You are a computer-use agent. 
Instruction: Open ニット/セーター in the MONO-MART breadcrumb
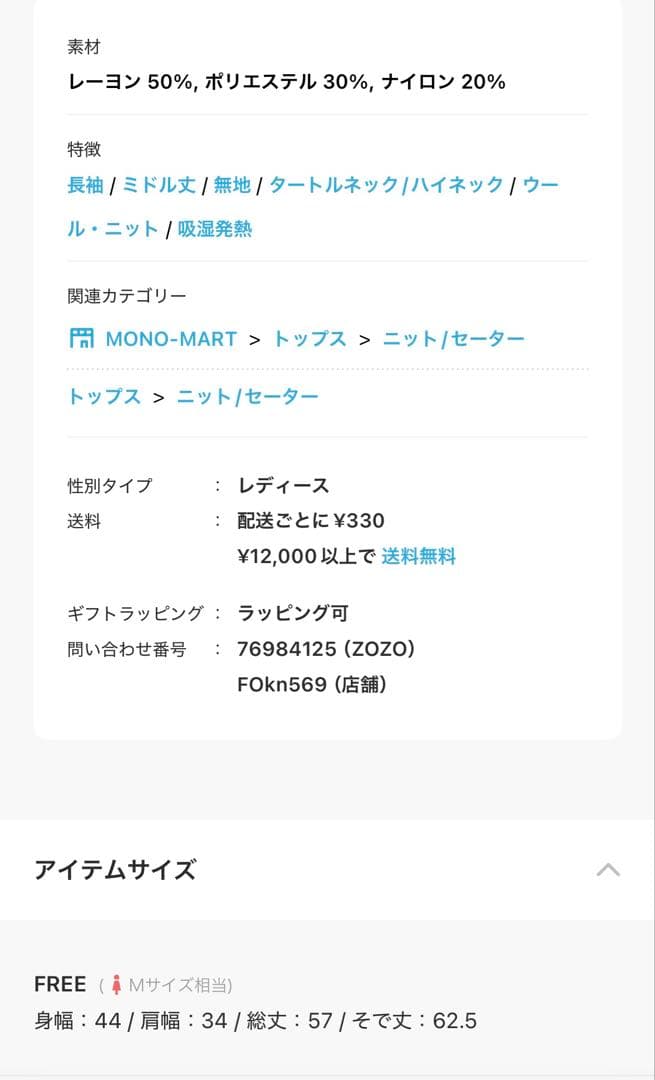pyautogui.click(x=453, y=338)
